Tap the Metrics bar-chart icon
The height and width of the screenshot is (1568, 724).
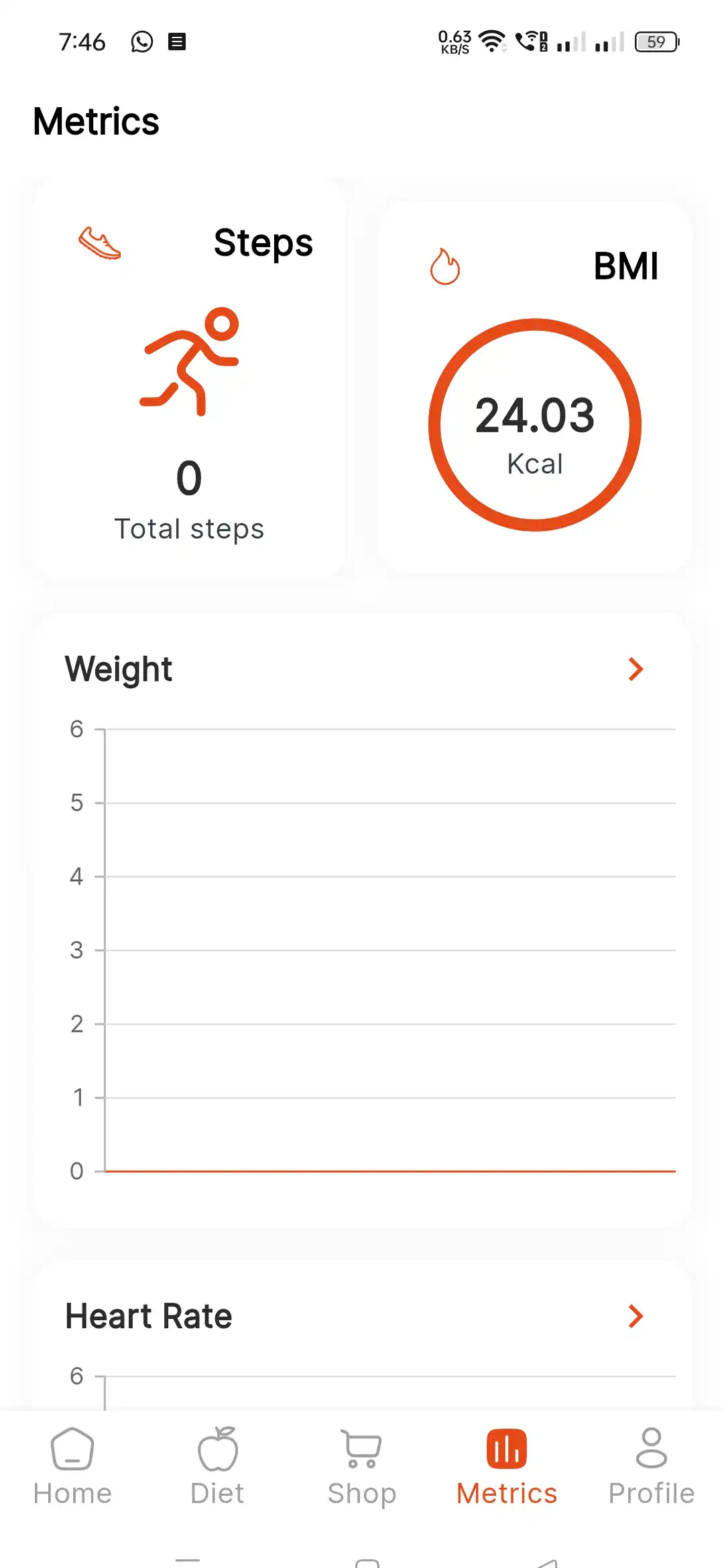(506, 1445)
